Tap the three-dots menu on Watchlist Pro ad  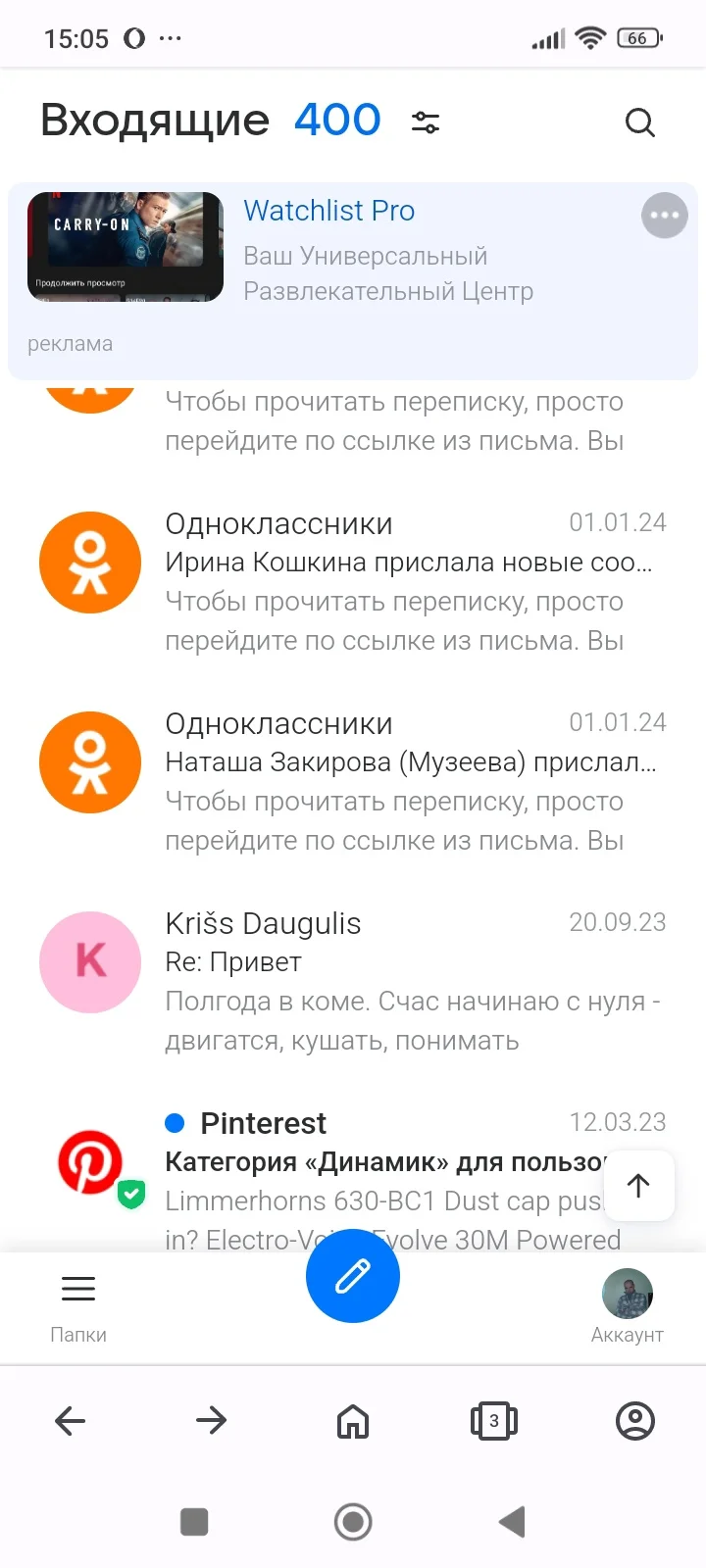click(664, 216)
